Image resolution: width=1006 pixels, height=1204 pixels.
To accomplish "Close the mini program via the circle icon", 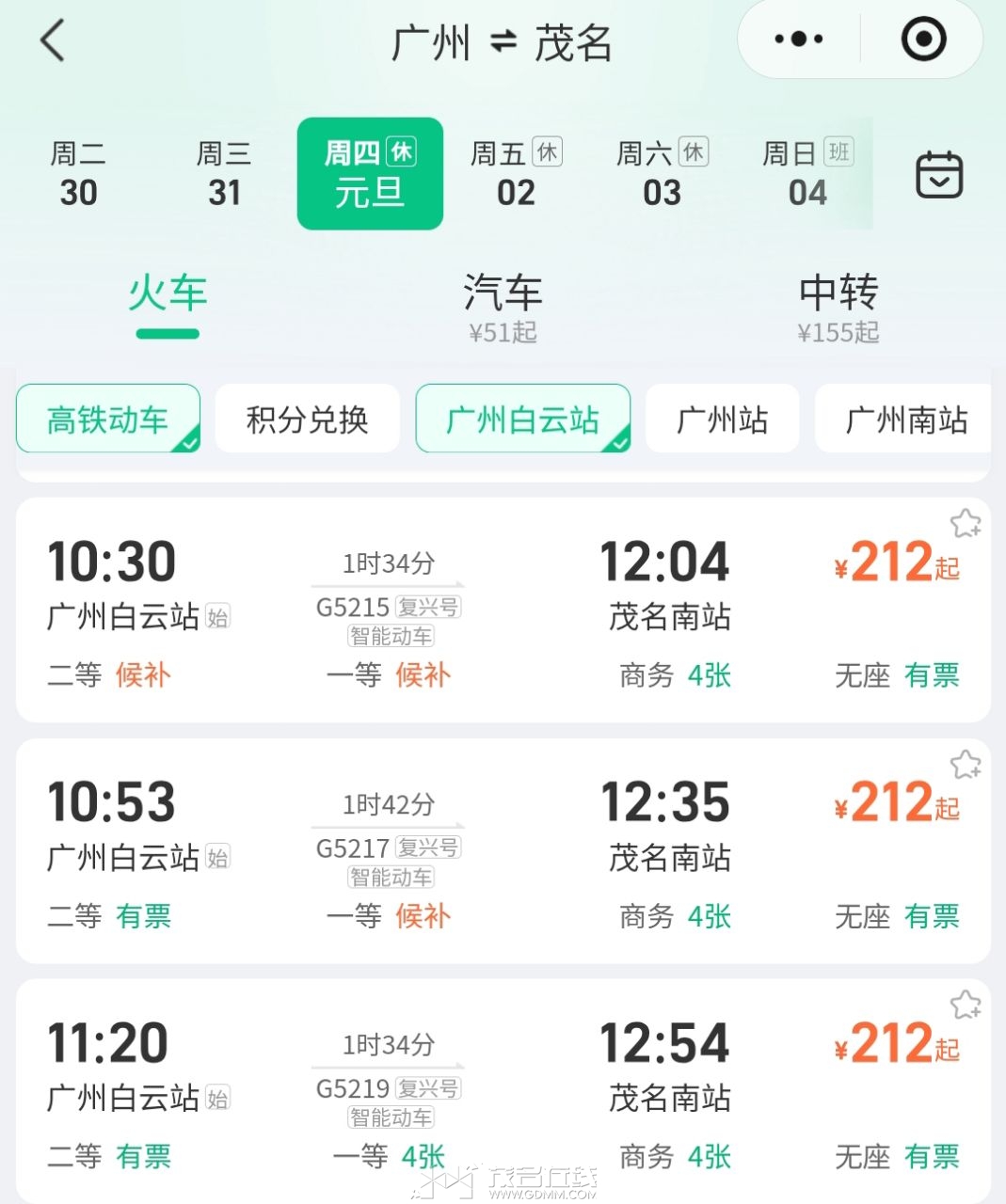I will (922, 40).
